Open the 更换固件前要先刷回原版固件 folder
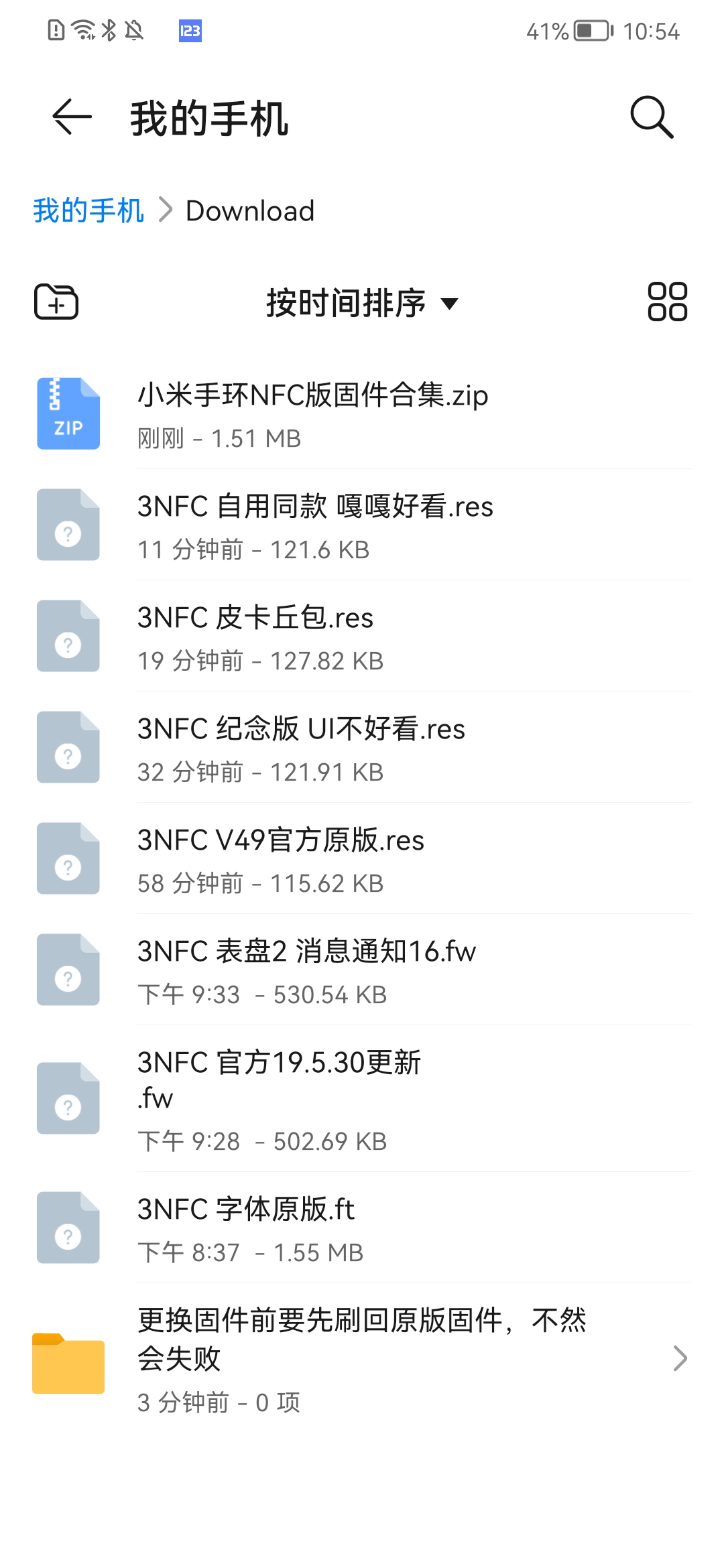The height and width of the screenshot is (1568, 724). coord(362,1358)
